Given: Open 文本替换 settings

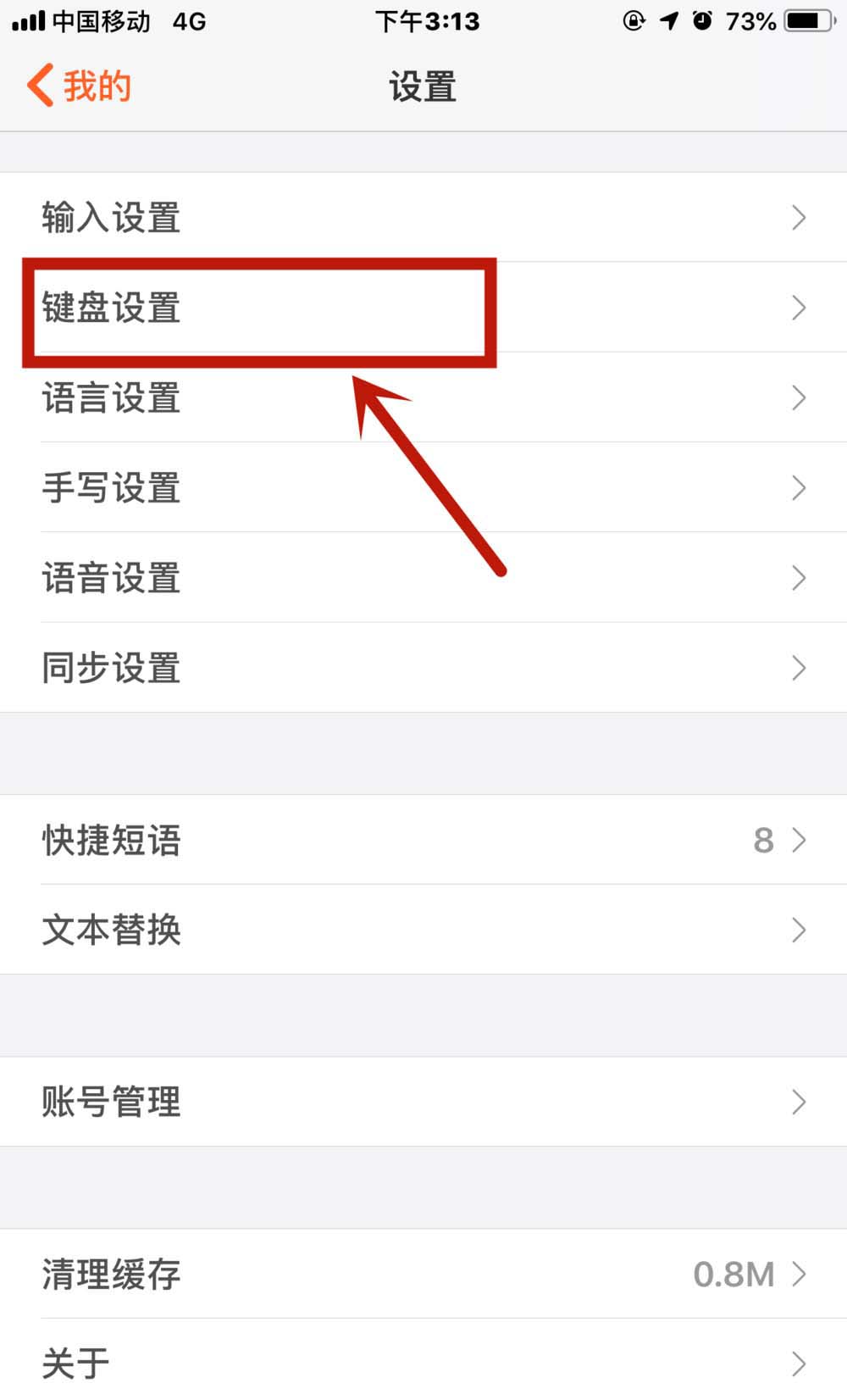Looking at the screenshot, I should click(423, 931).
